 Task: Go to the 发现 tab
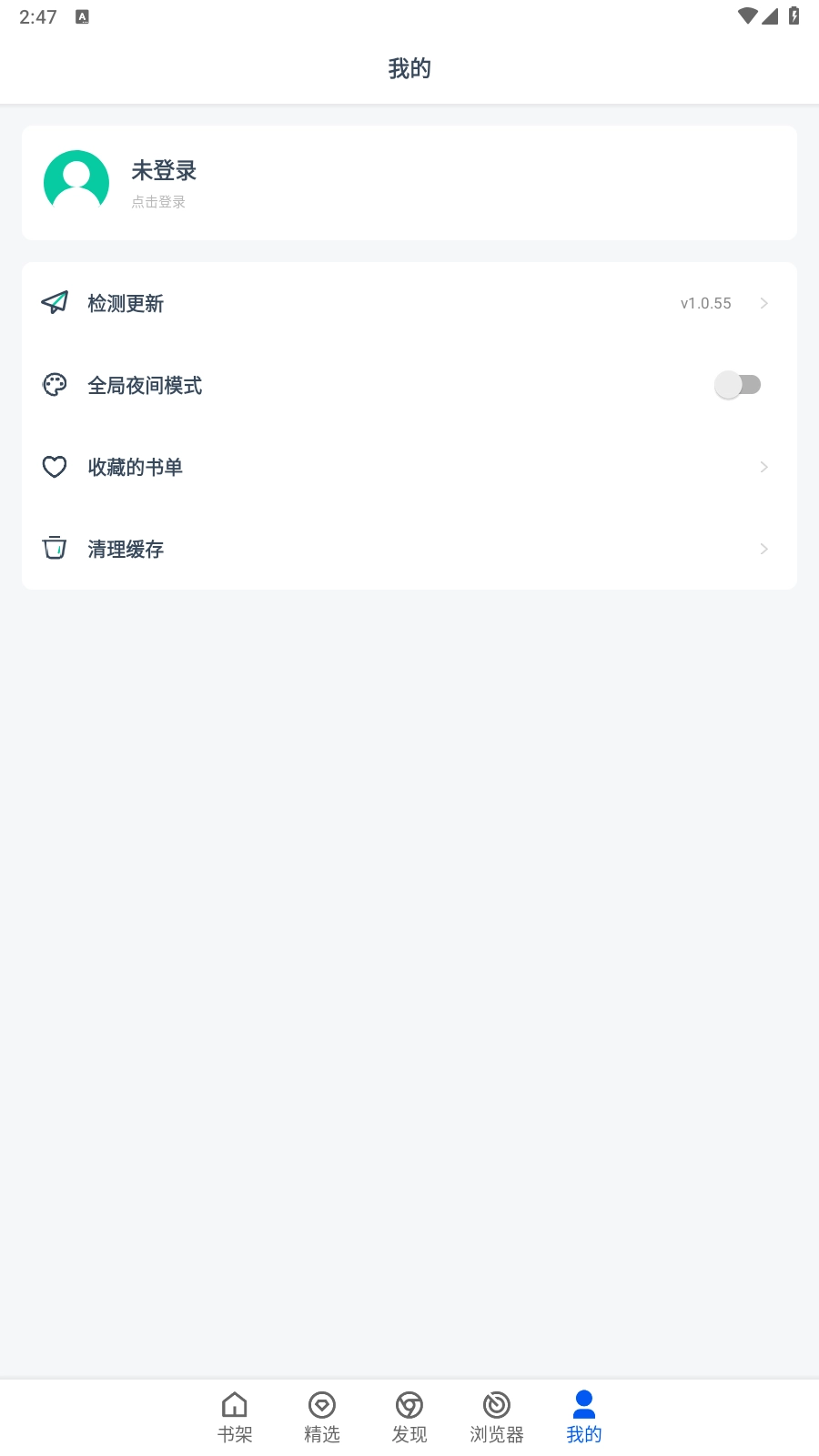click(x=409, y=1417)
